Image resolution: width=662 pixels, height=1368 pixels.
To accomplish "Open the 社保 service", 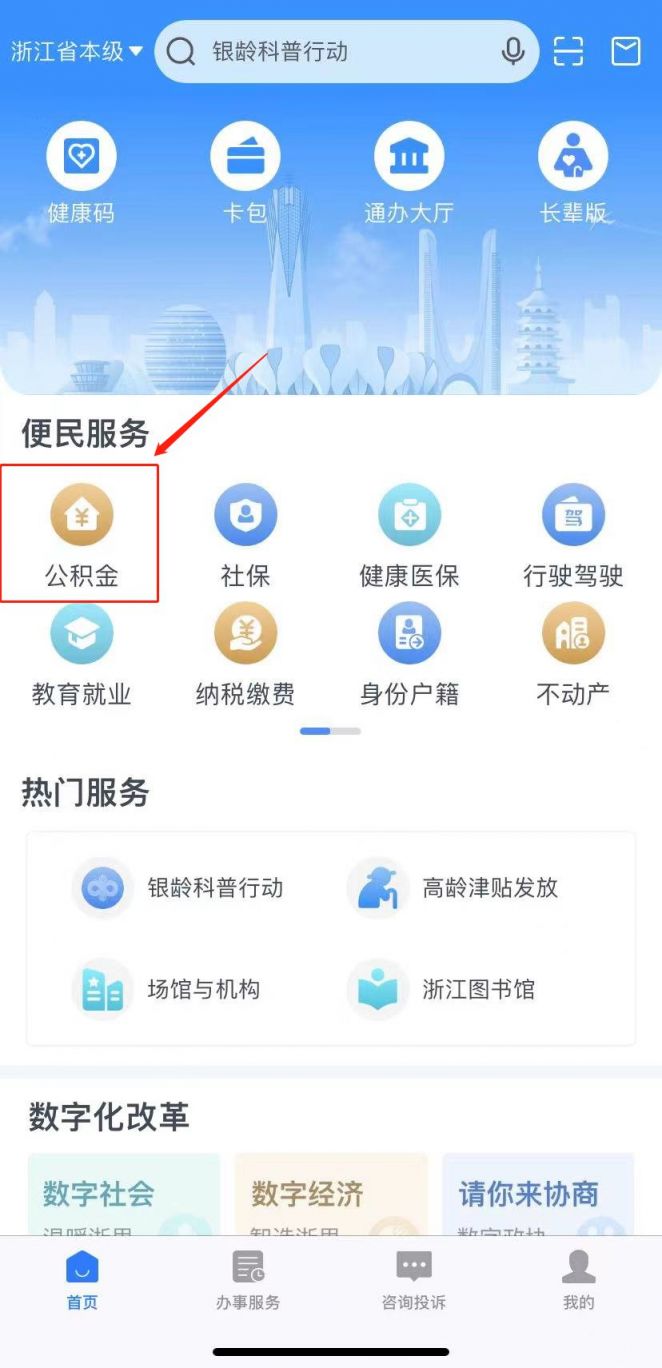I will (245, 535).
